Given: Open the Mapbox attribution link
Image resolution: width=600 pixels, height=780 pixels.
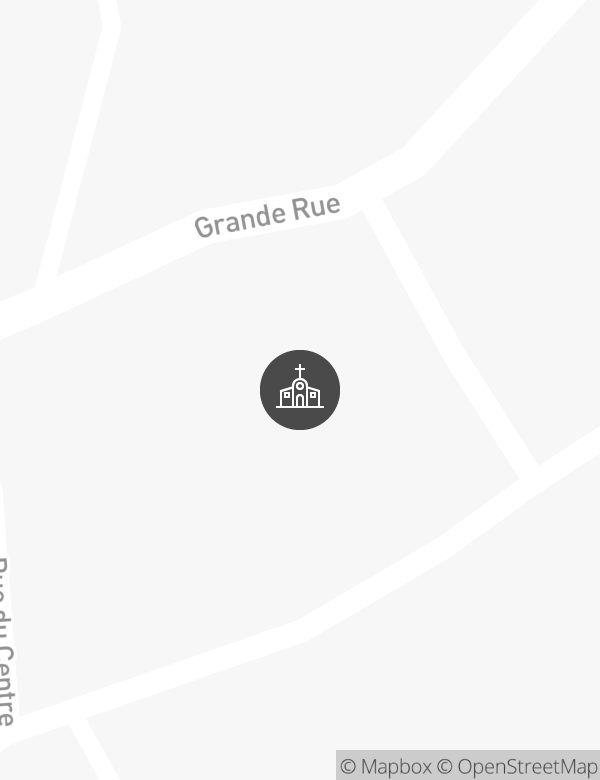Looking at the screenshot, I should tap(386, 767).
